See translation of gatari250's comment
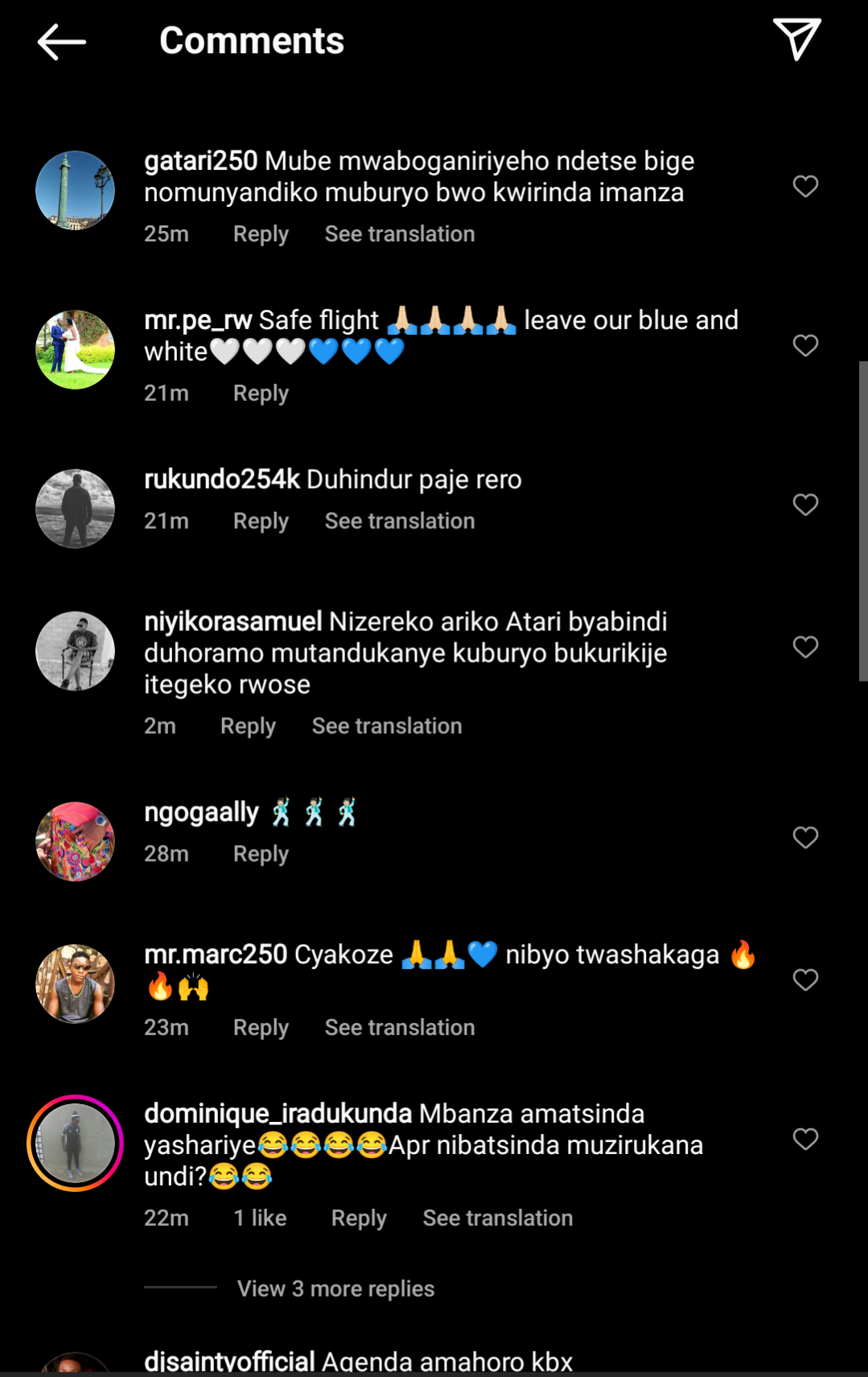The image size is (868, 1377). click(400, 234)
